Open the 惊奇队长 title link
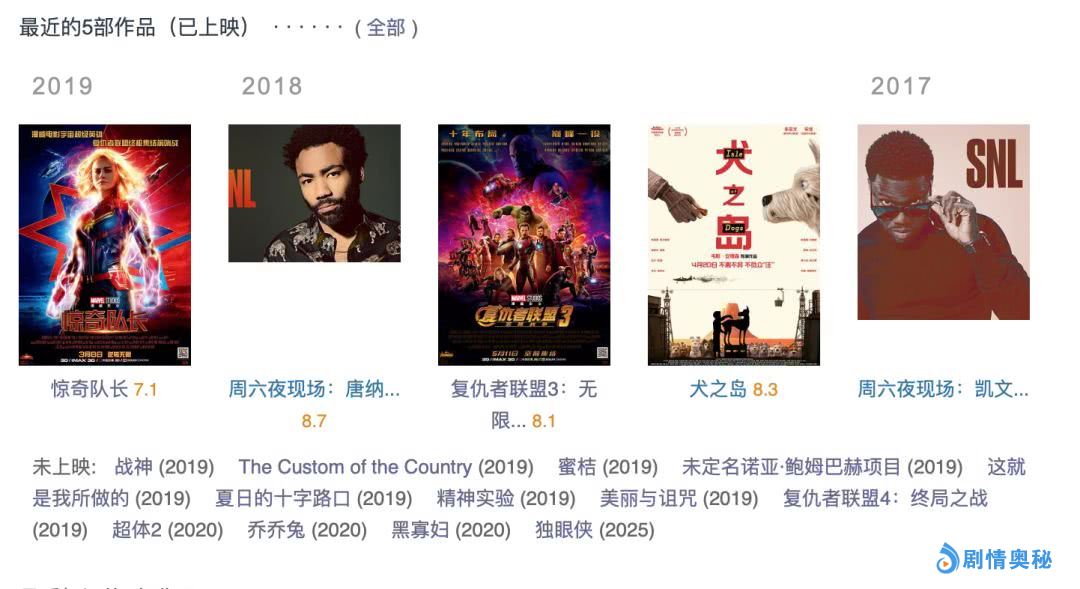The height and width of the screenshot is (589, 1080). (x=90, y=389)
